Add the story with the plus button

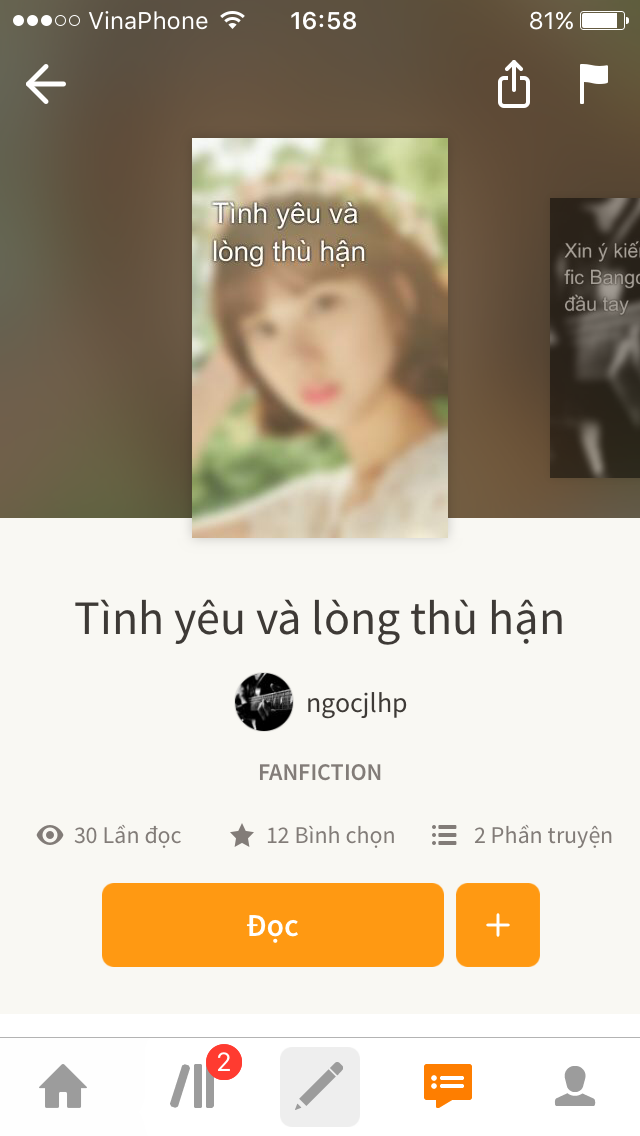497,925
